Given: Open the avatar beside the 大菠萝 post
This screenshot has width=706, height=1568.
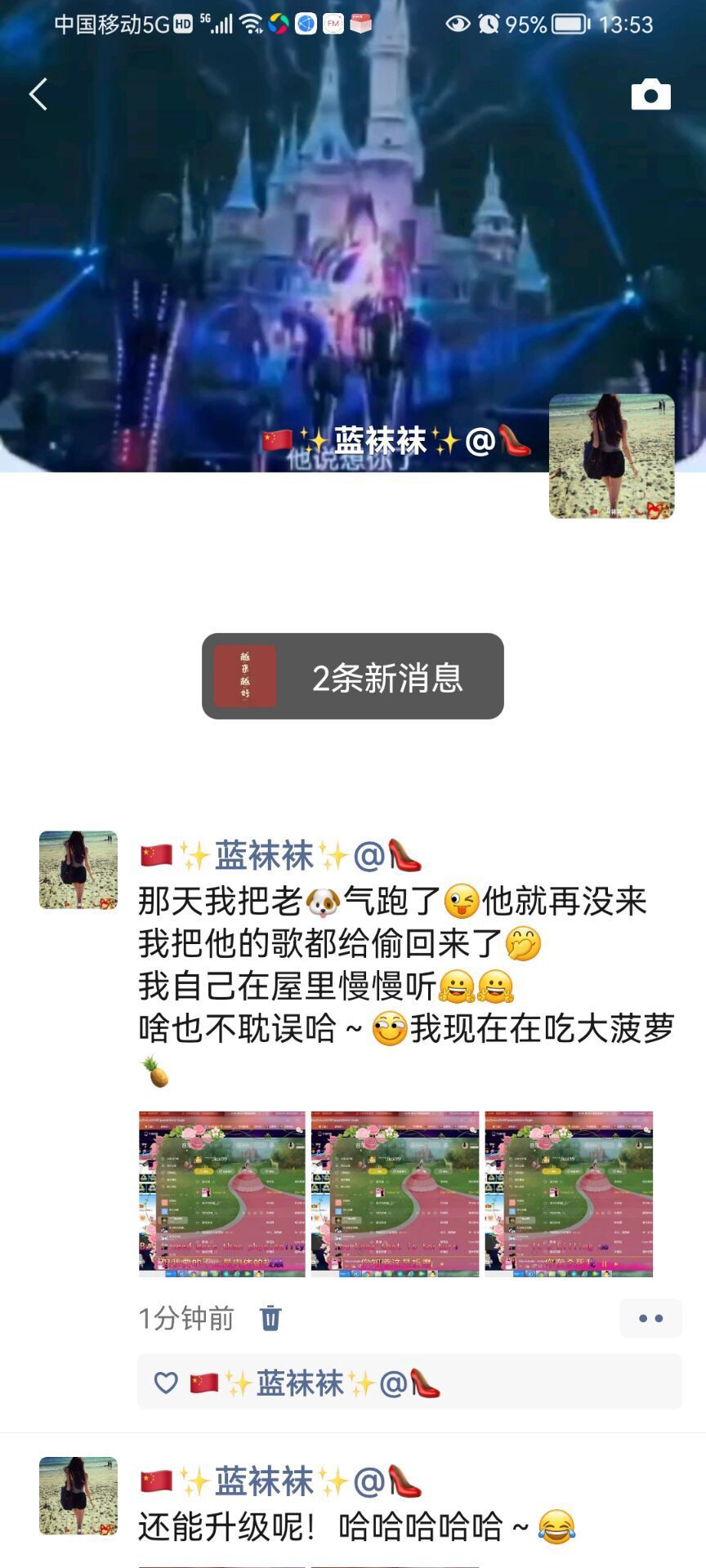Looking at the screenshot, I should pyautogui.click(x=78, y=870).
